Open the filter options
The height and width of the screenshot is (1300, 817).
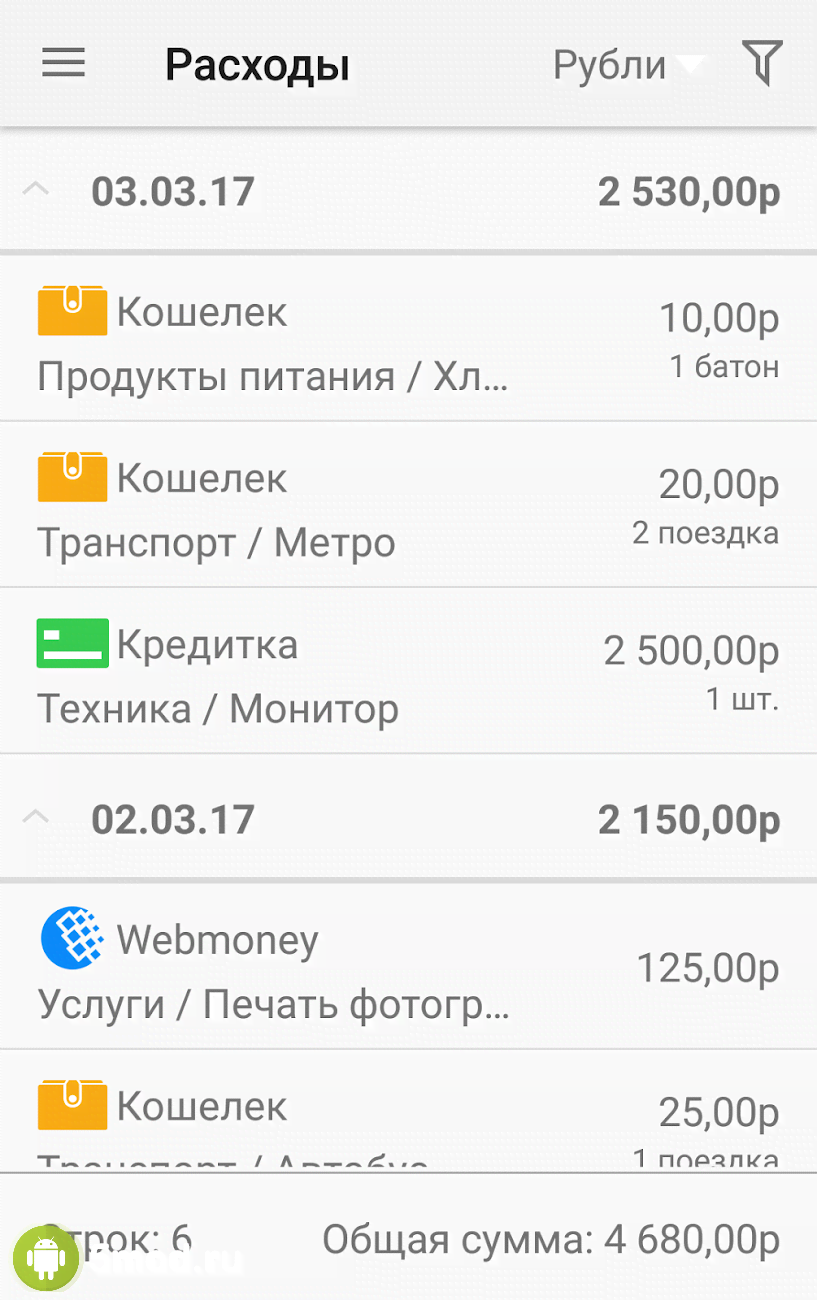click(761, 65)
